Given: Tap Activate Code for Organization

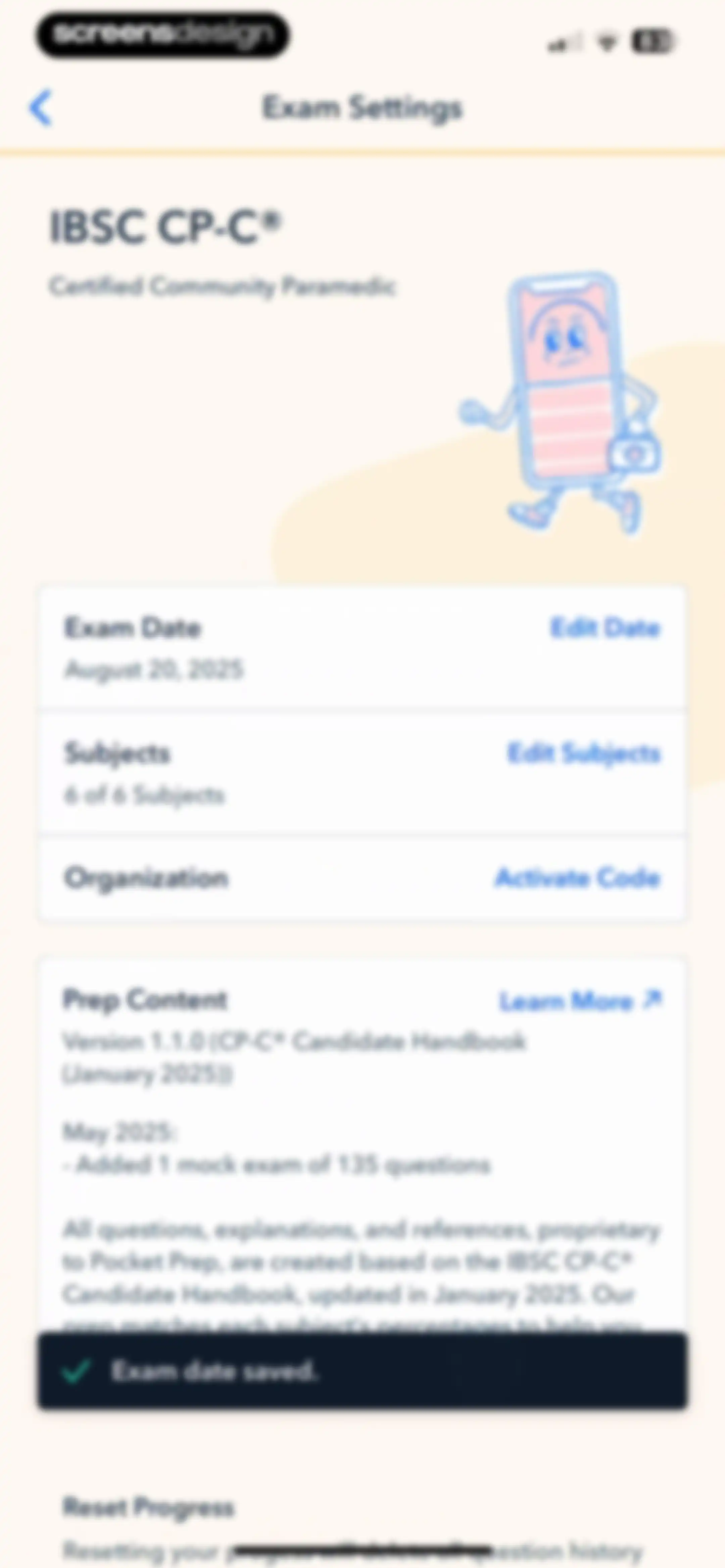Looking at the screenshot, I should [x=577, y=878].
